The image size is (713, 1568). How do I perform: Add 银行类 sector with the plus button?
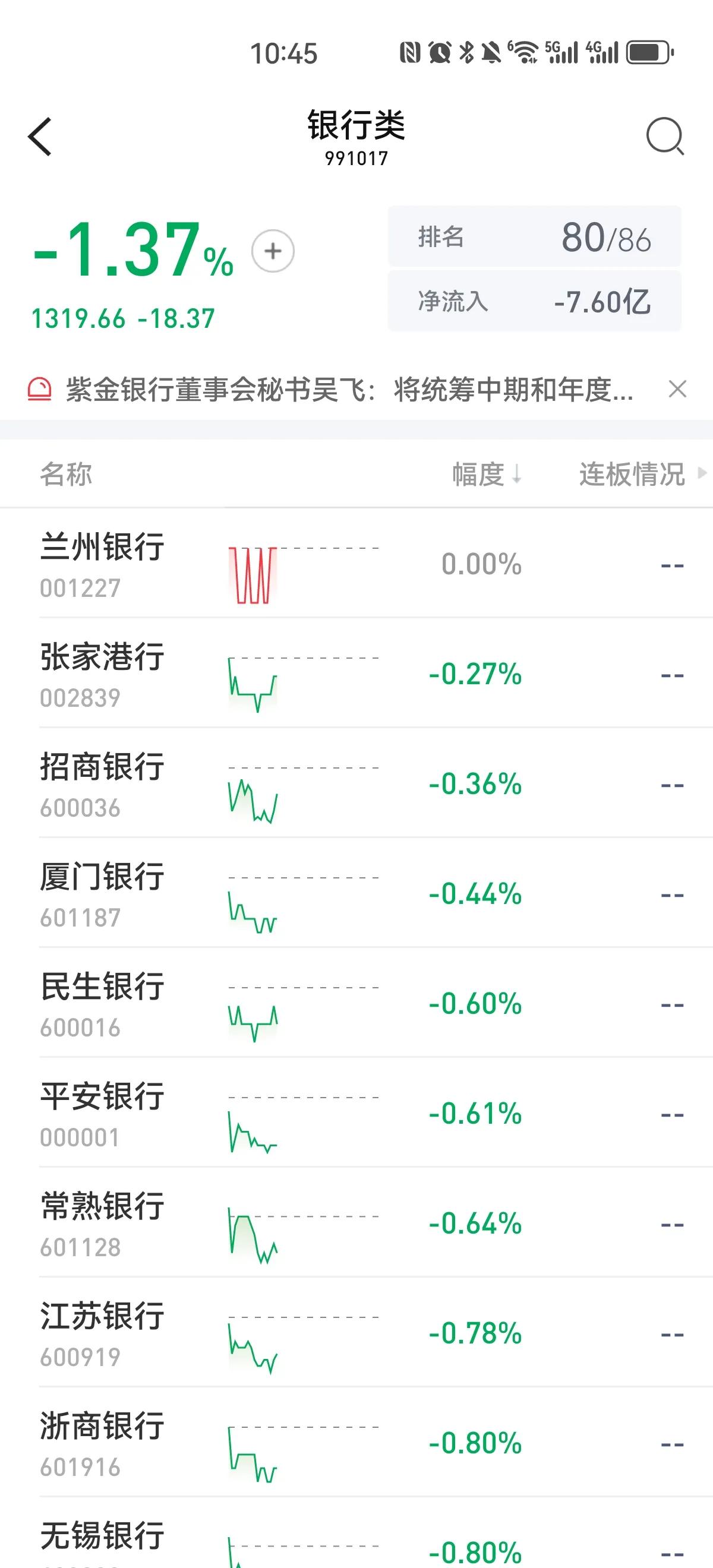(x=273, y=251)
